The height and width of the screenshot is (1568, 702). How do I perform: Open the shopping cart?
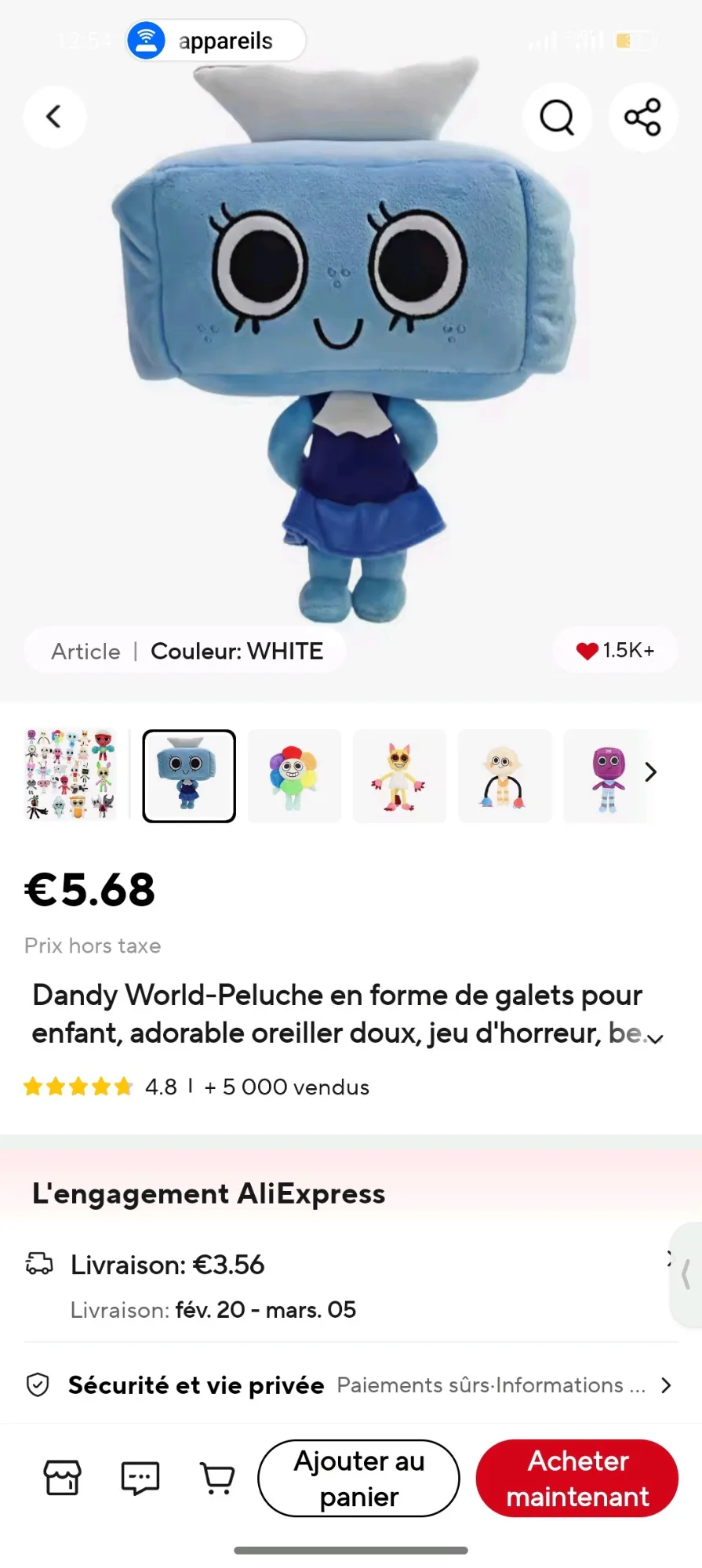pos(217,1478)
